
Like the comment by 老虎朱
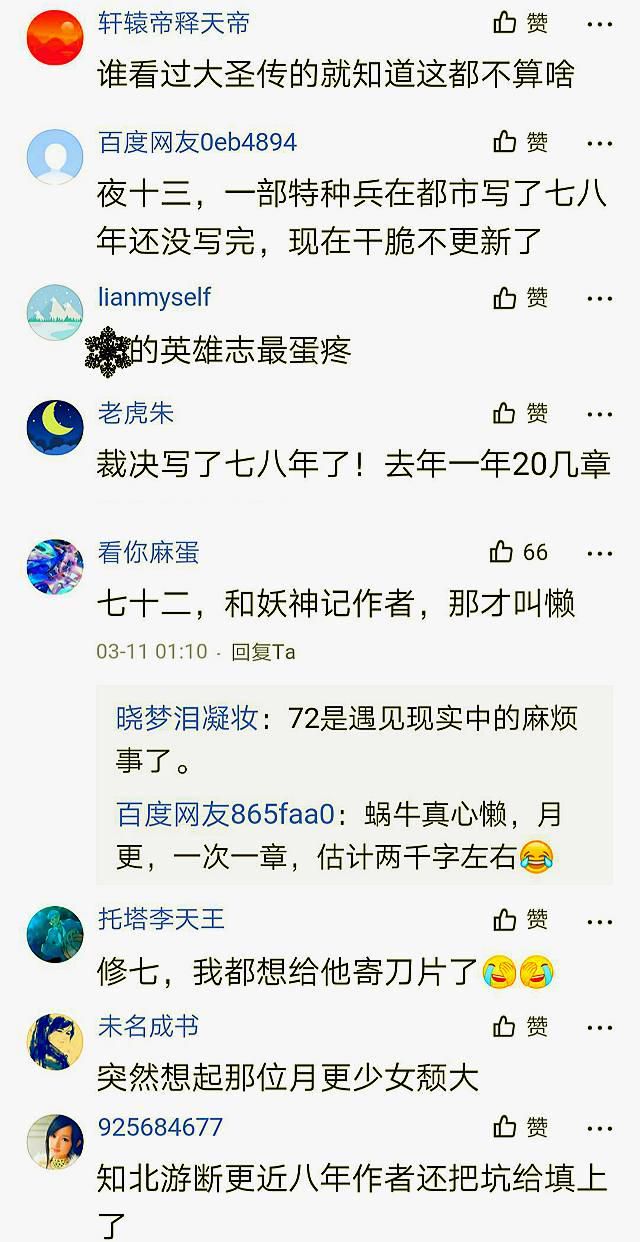(x=520, y=413)
